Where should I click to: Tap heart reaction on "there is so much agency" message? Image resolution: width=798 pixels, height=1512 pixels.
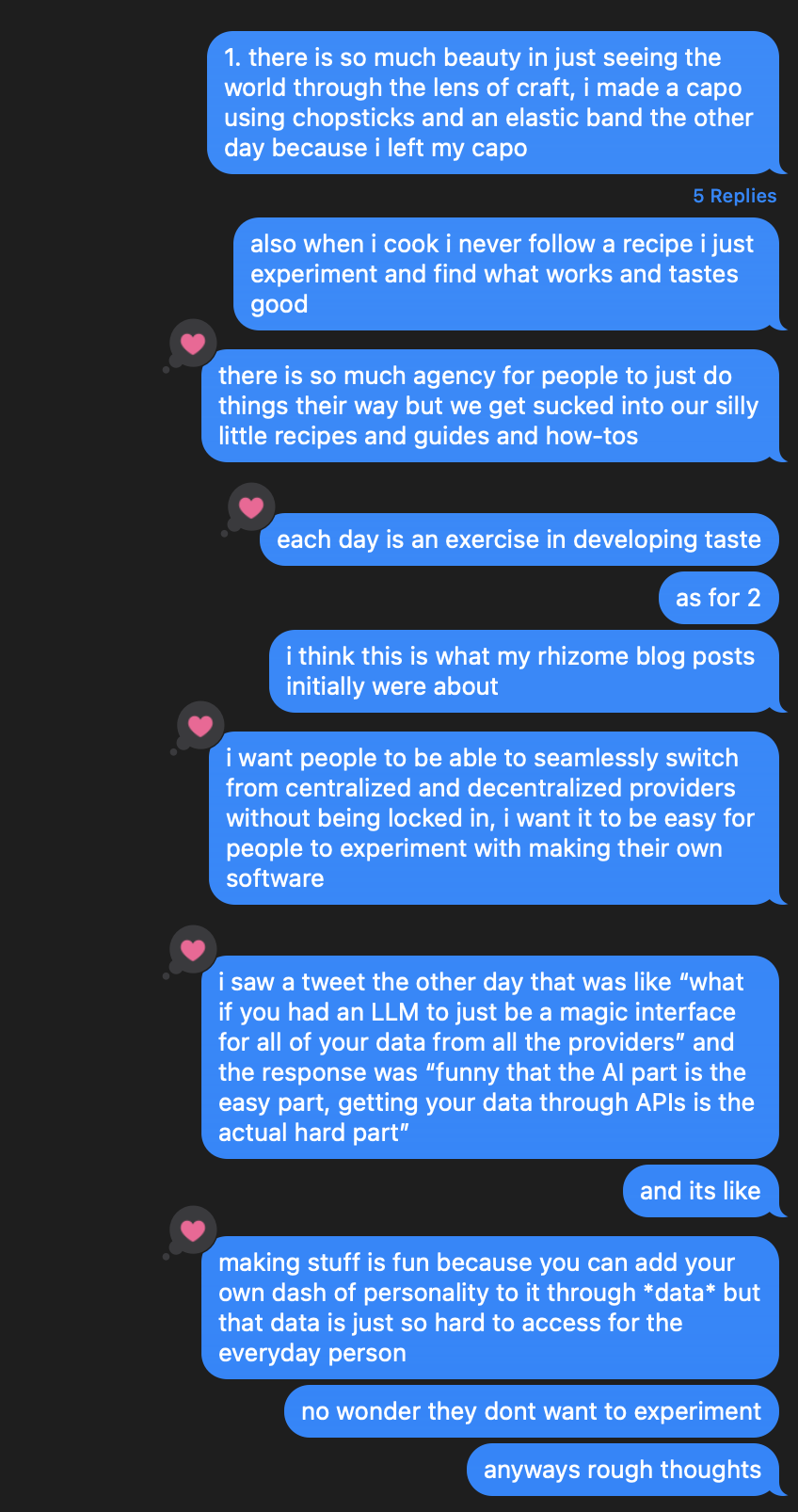[x=193, y=344]
